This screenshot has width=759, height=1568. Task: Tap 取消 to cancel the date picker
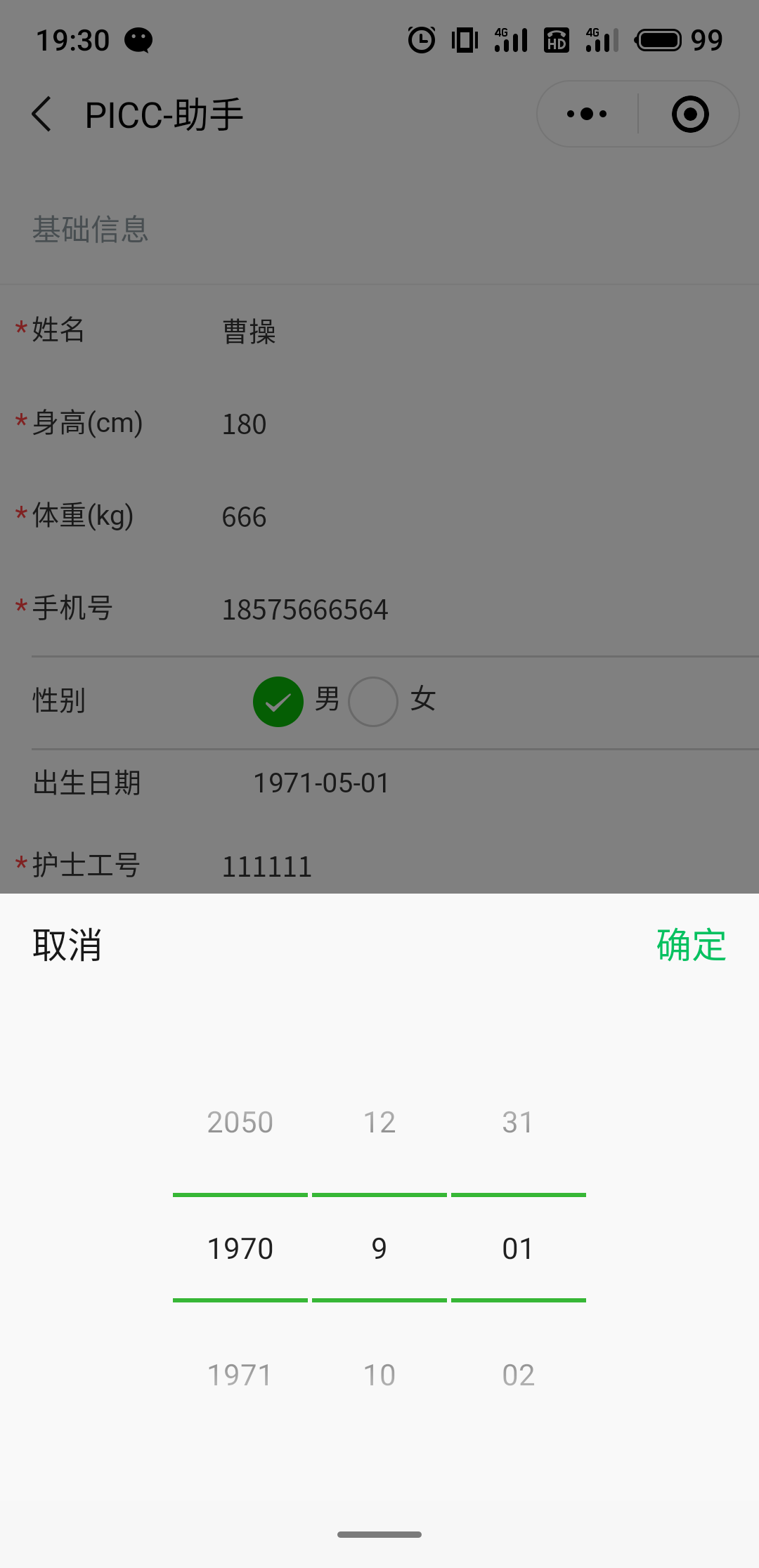coord(67,945)
